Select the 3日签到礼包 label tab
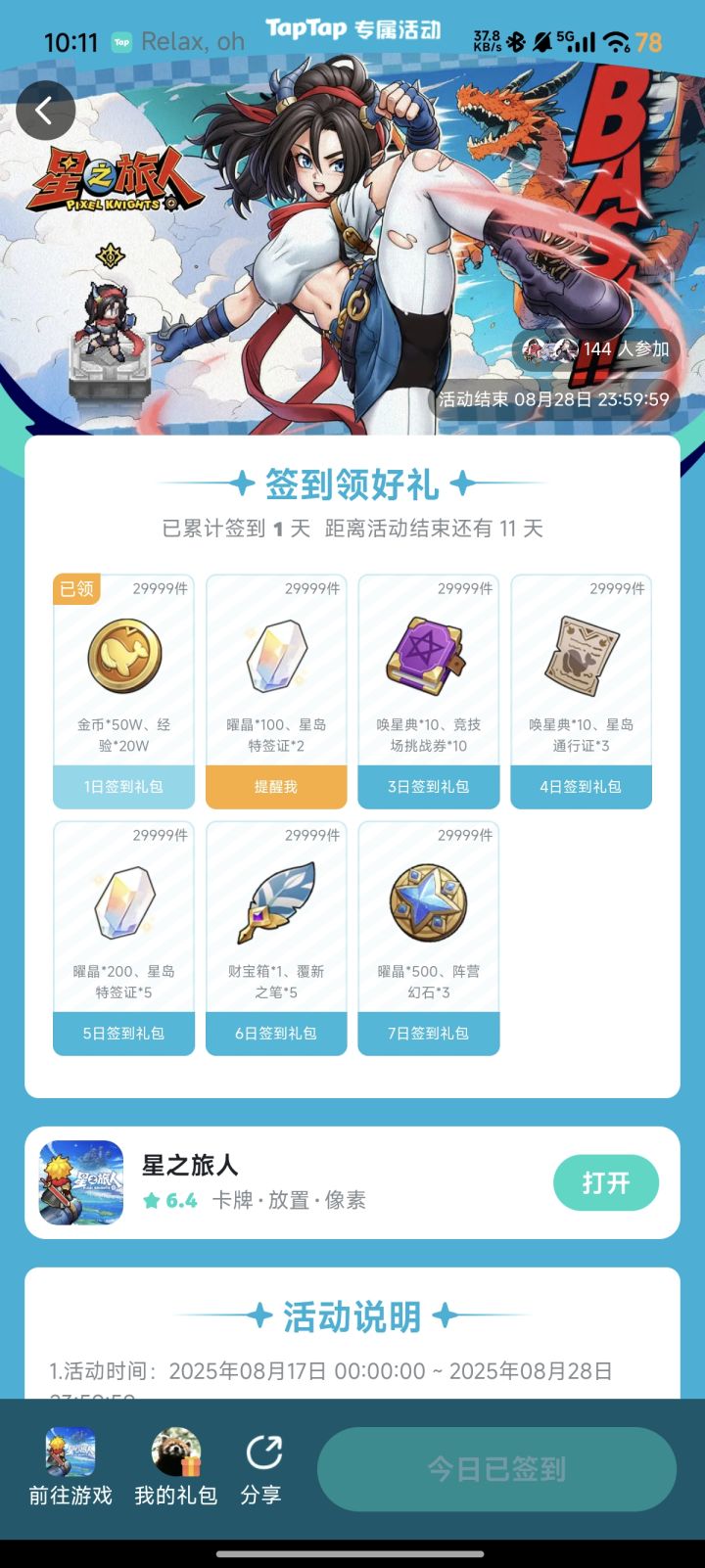The width and height of the screenshot is (705, 1568). (x=428, y=786)
